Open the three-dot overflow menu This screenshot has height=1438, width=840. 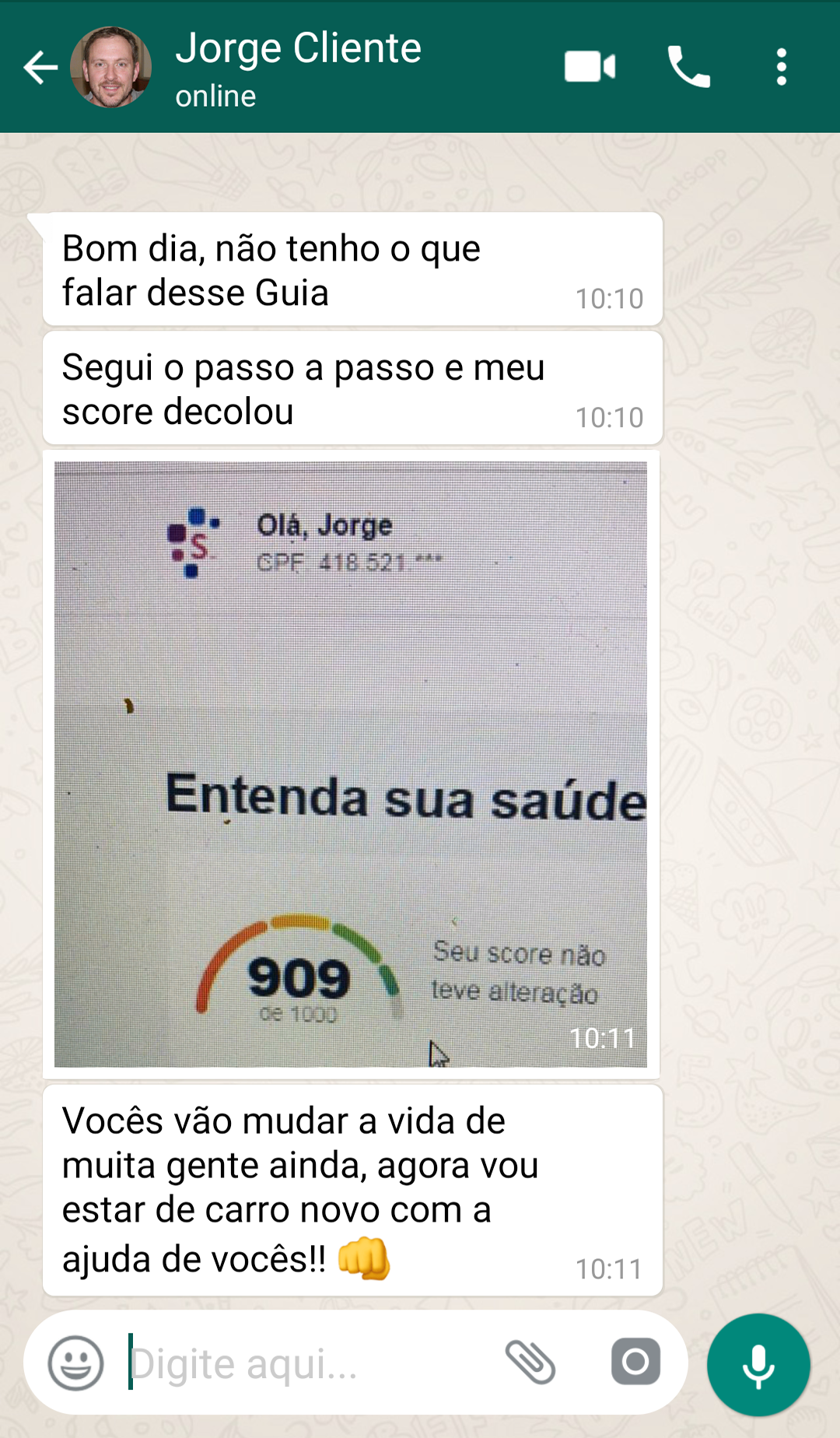(x=781, y=67)
